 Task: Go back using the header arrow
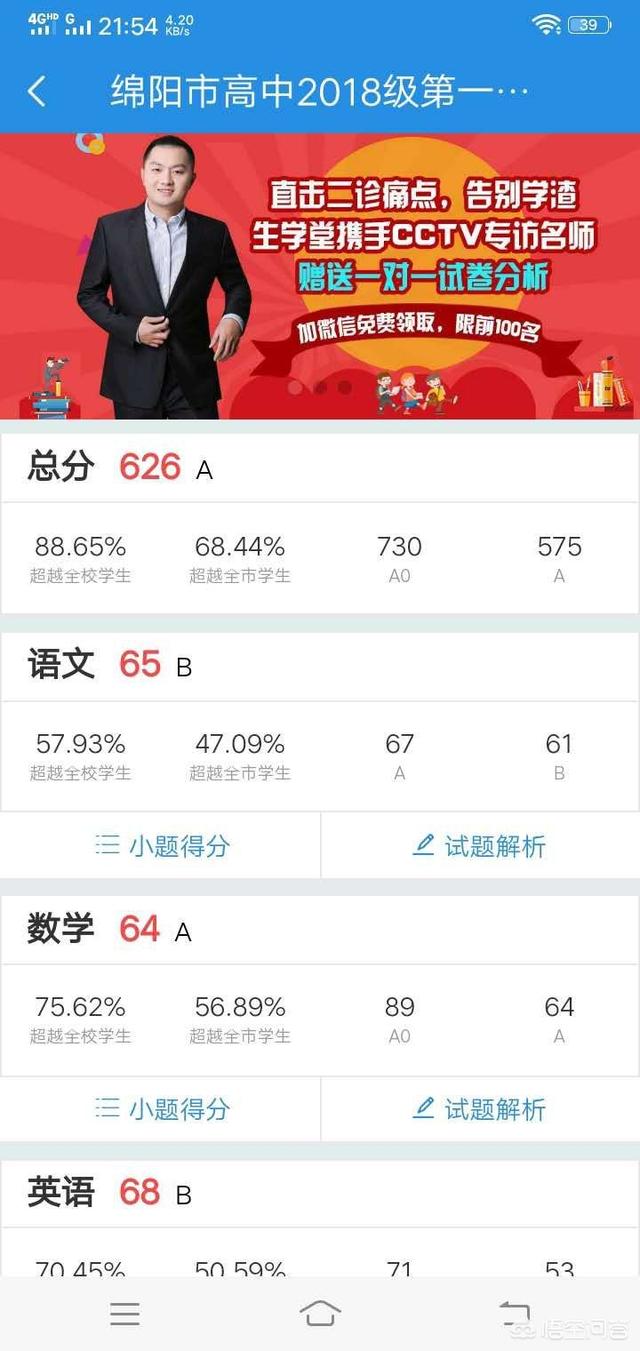[36, 92]
